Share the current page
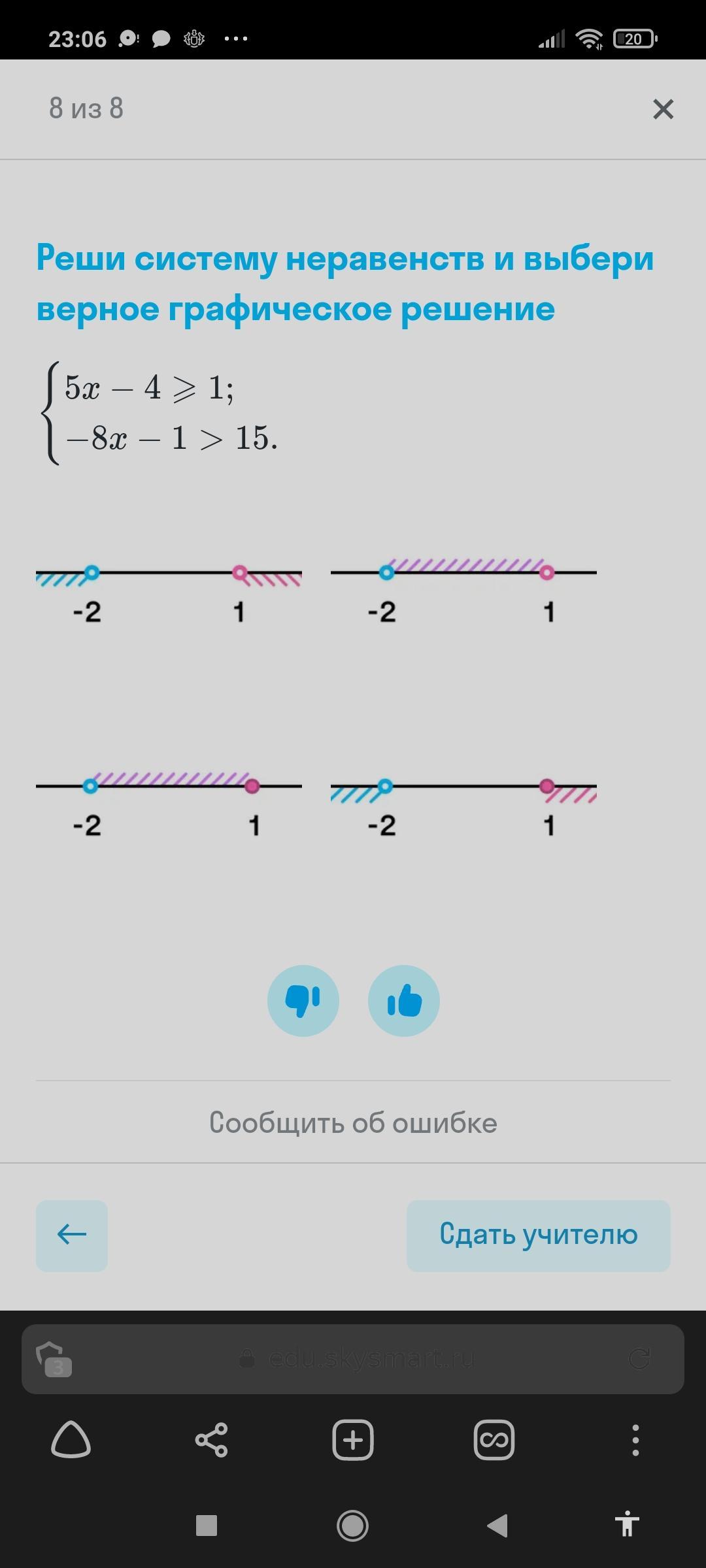Viewport: 706px width, 1568px height. point(211,1440)
